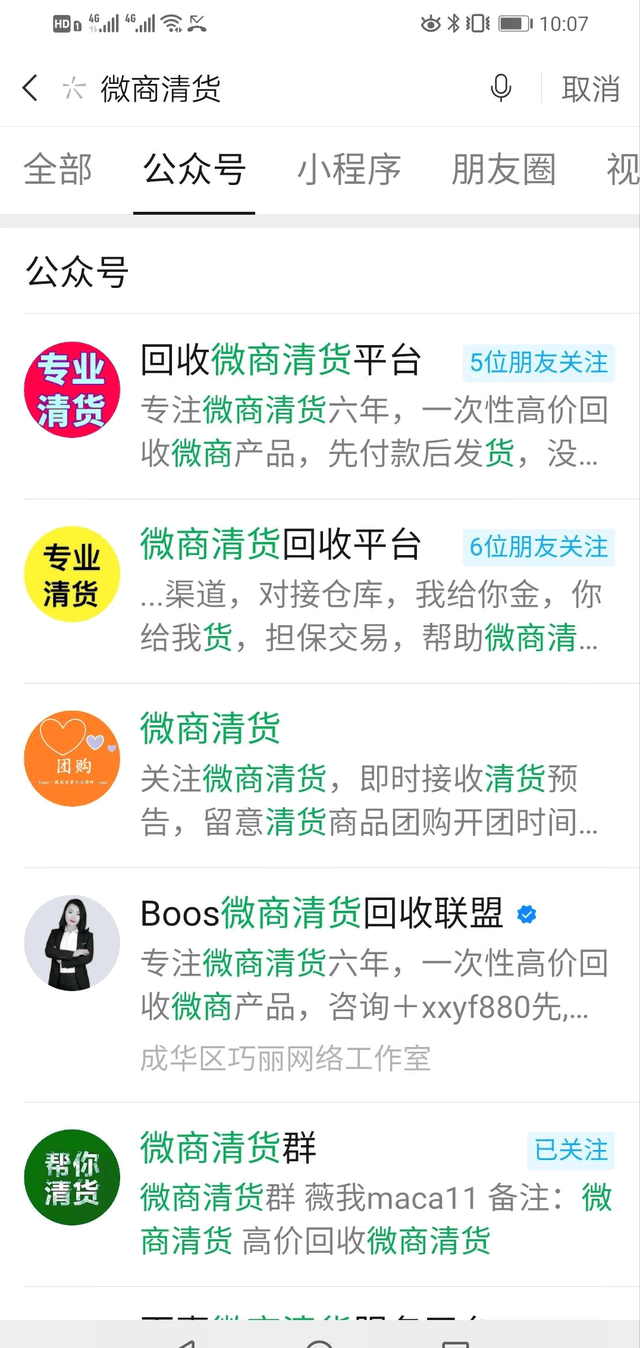Cancel the search with 取消
This screenshot has height=1348, width=640.
click(590, 89)
